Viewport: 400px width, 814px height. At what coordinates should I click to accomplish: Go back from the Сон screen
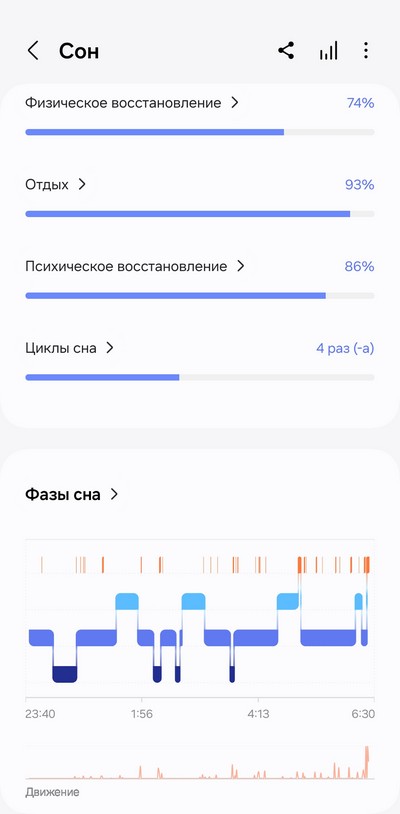[33, 51]
